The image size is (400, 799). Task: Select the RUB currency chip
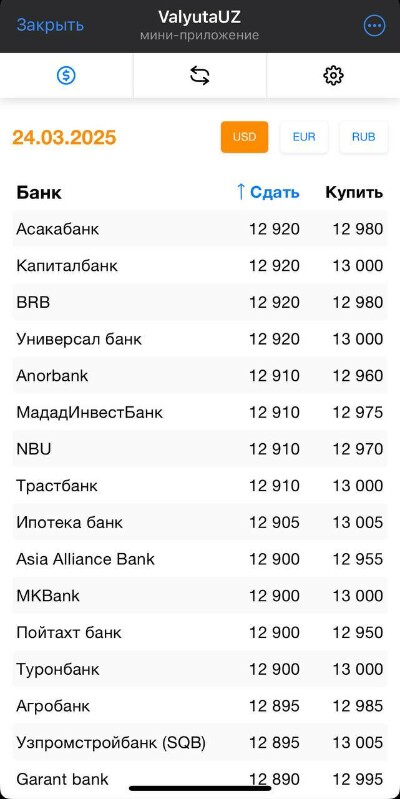[364, 137]
